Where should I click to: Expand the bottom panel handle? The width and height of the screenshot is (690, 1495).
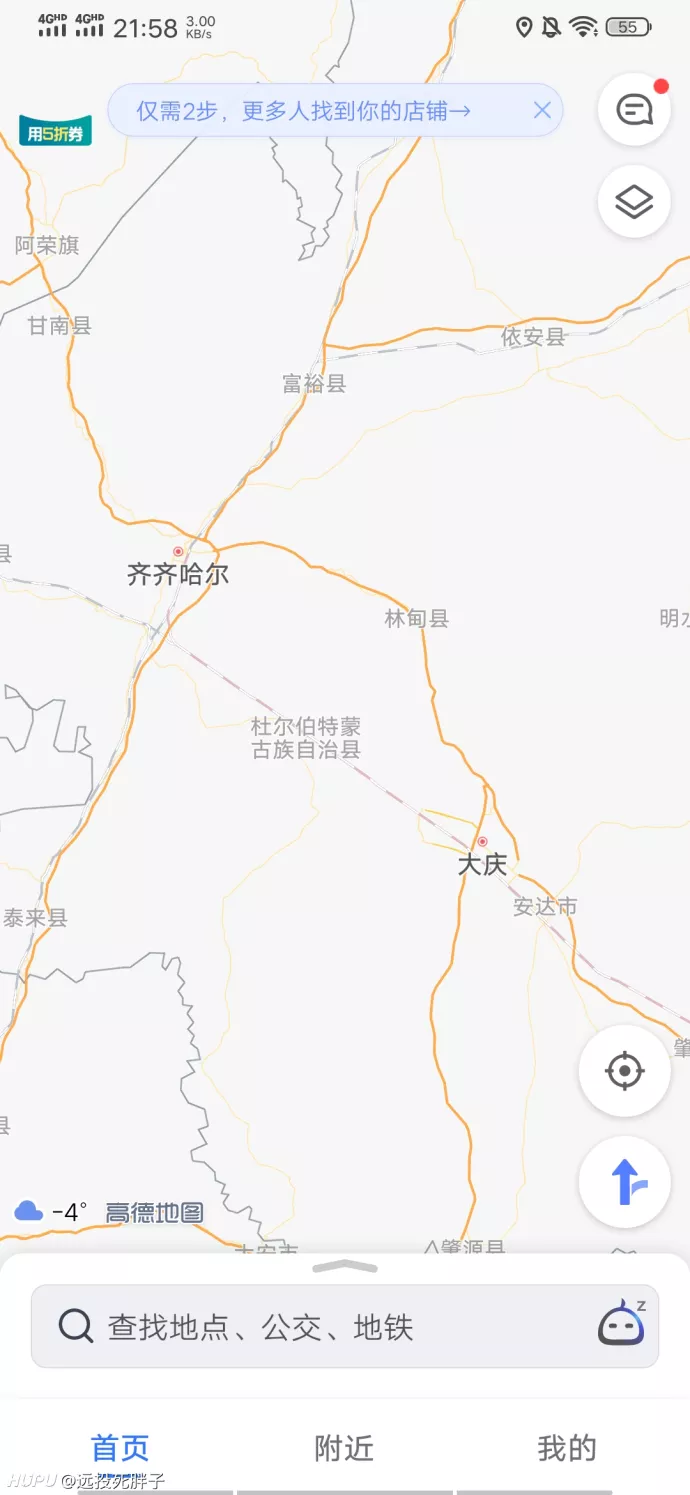click(x=345, y=1267)
